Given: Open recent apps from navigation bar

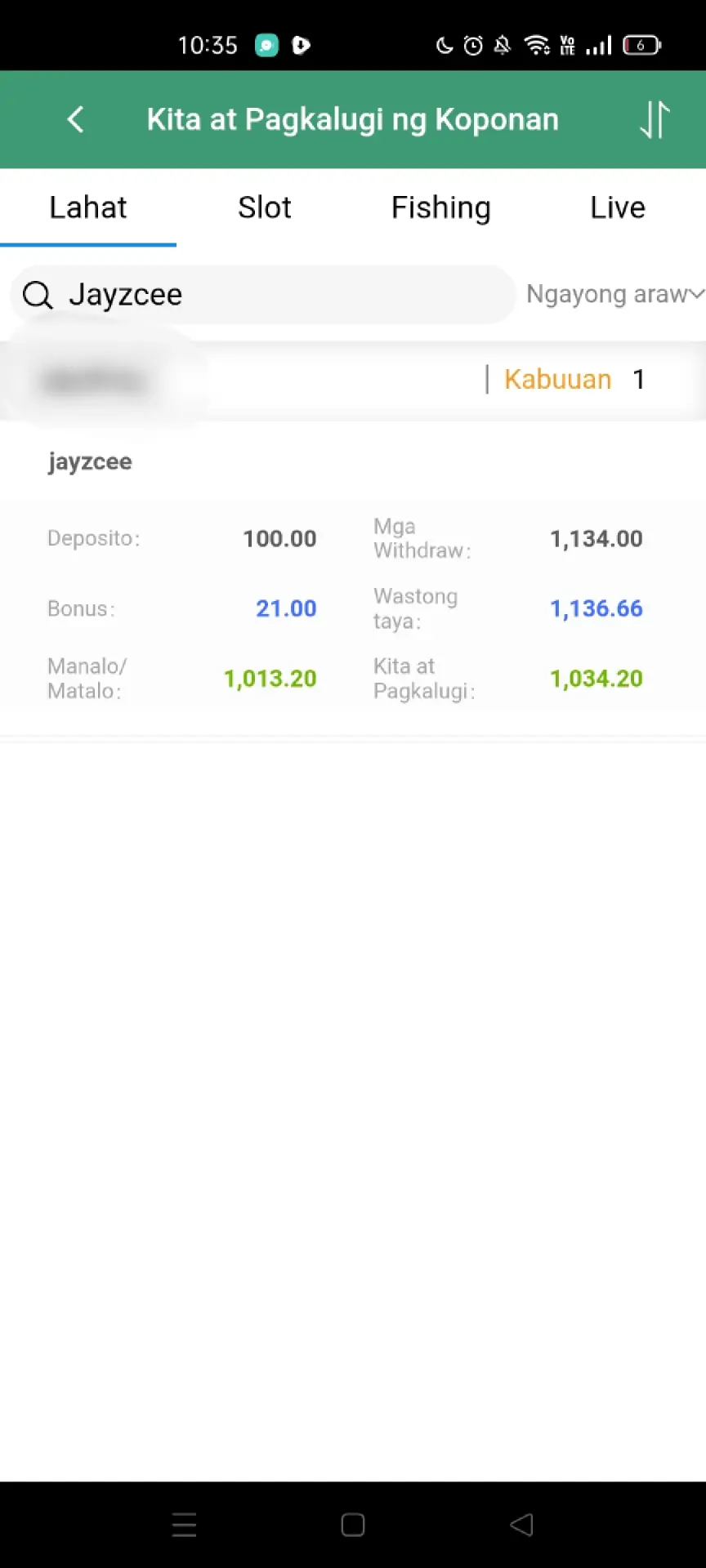Looking at the screenshot, I should point(185,1525).
